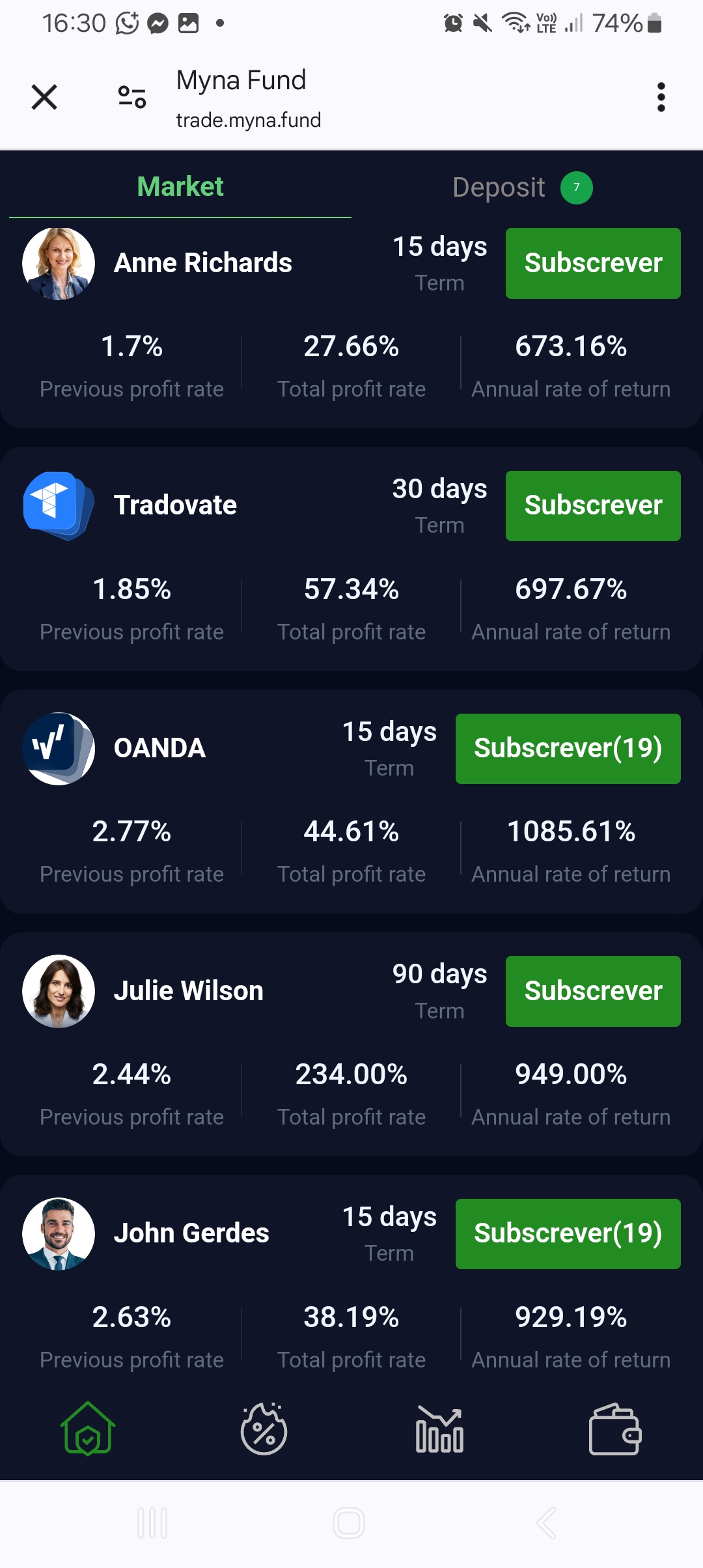This screenshot has width=703, height=1568.
Task: Open the wallet tab
Action: pos(615,1429)
